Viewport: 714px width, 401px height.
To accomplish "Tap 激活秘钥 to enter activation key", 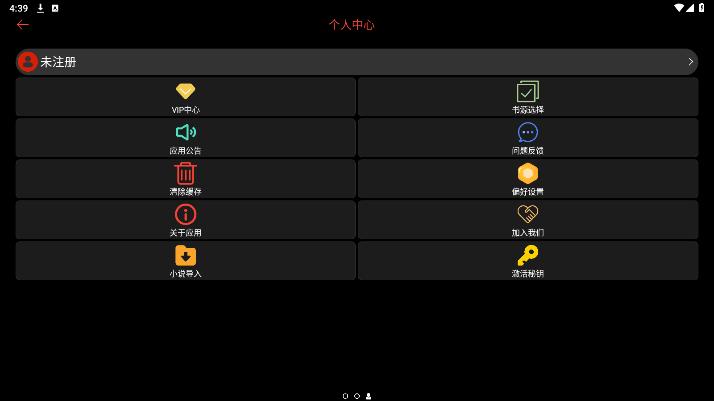I will tap(527, 261).
